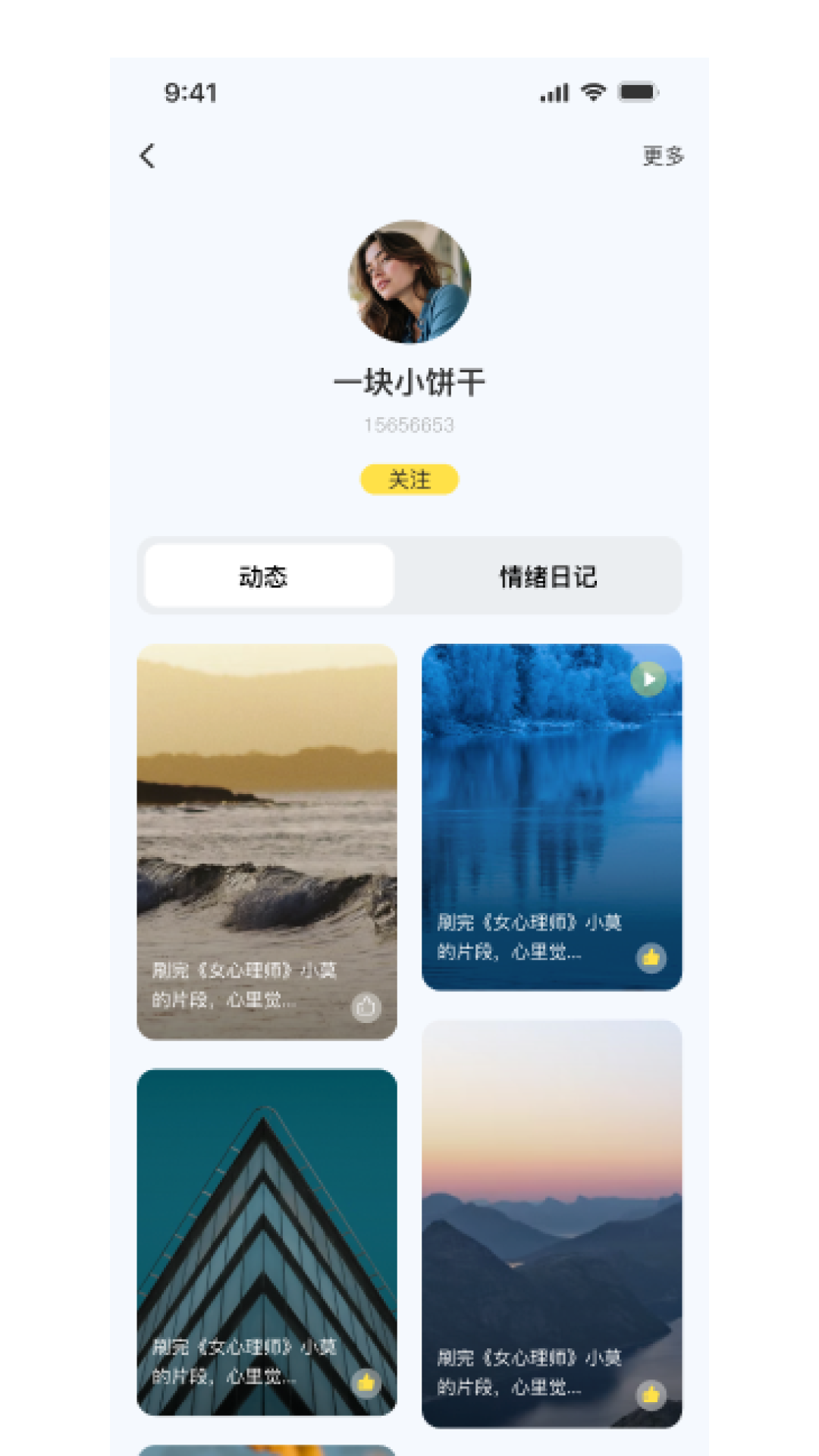The height and width of the screenshot is (1456, 819).
Task: Tap the user ID 15656653
Action: click(409, 425)
